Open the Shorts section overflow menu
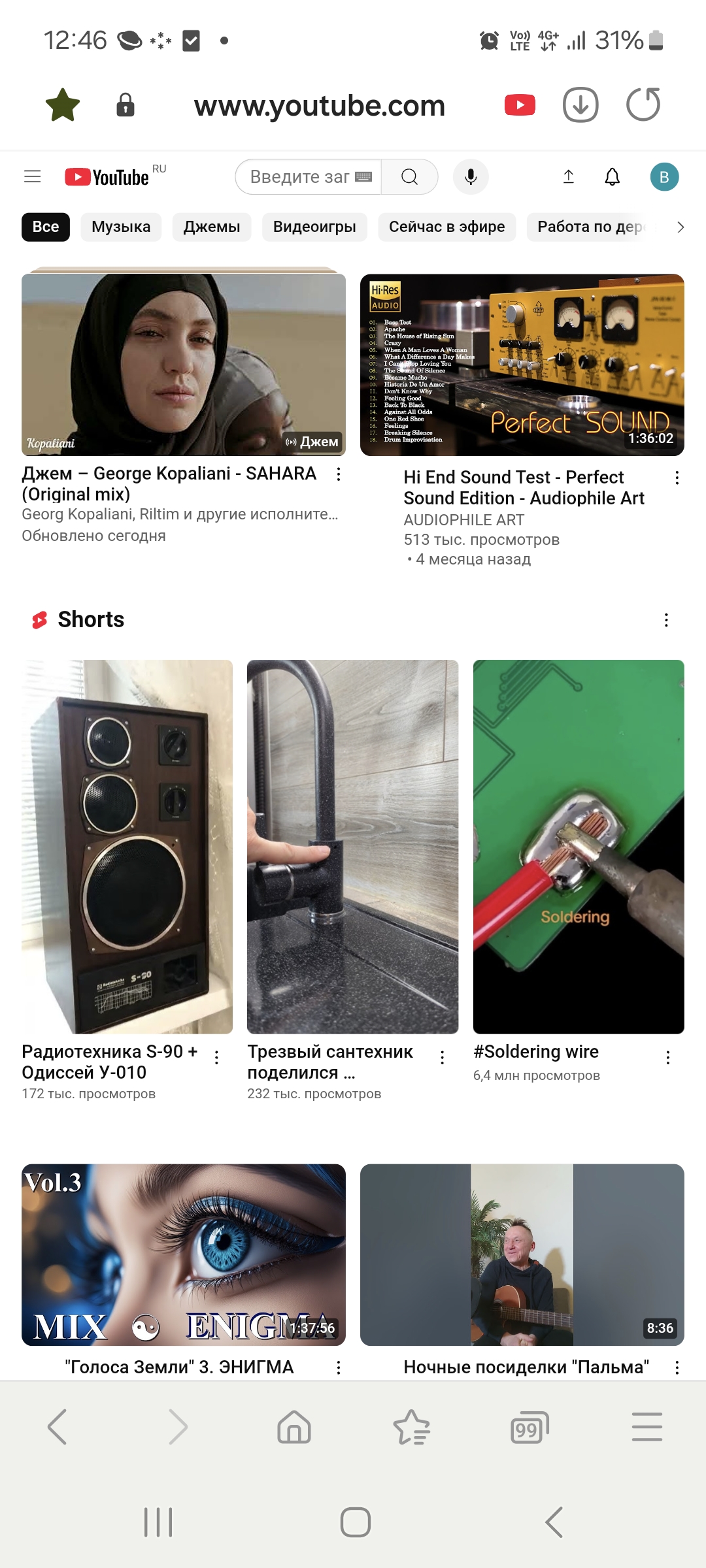Screen dimensions: 706x1568 666,620
